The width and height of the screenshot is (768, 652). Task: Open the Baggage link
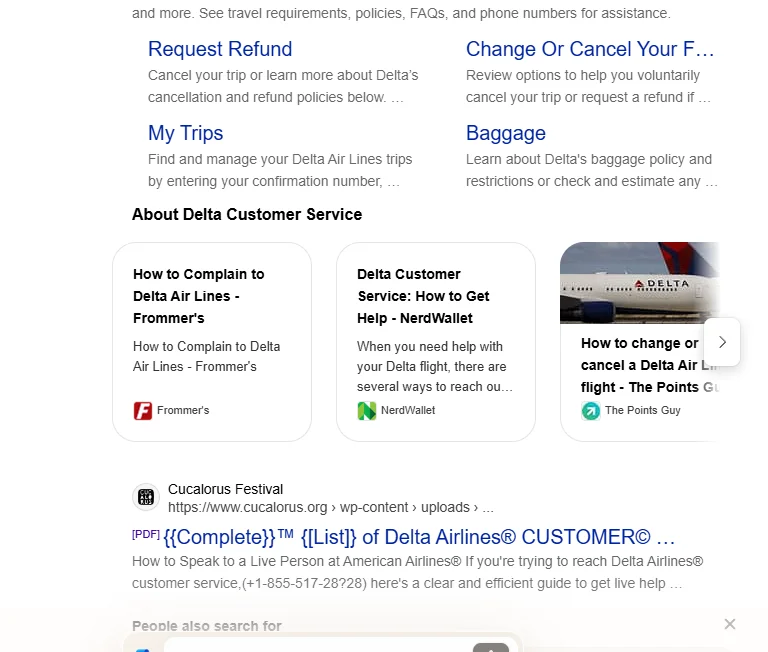click(x=505, y=133)
